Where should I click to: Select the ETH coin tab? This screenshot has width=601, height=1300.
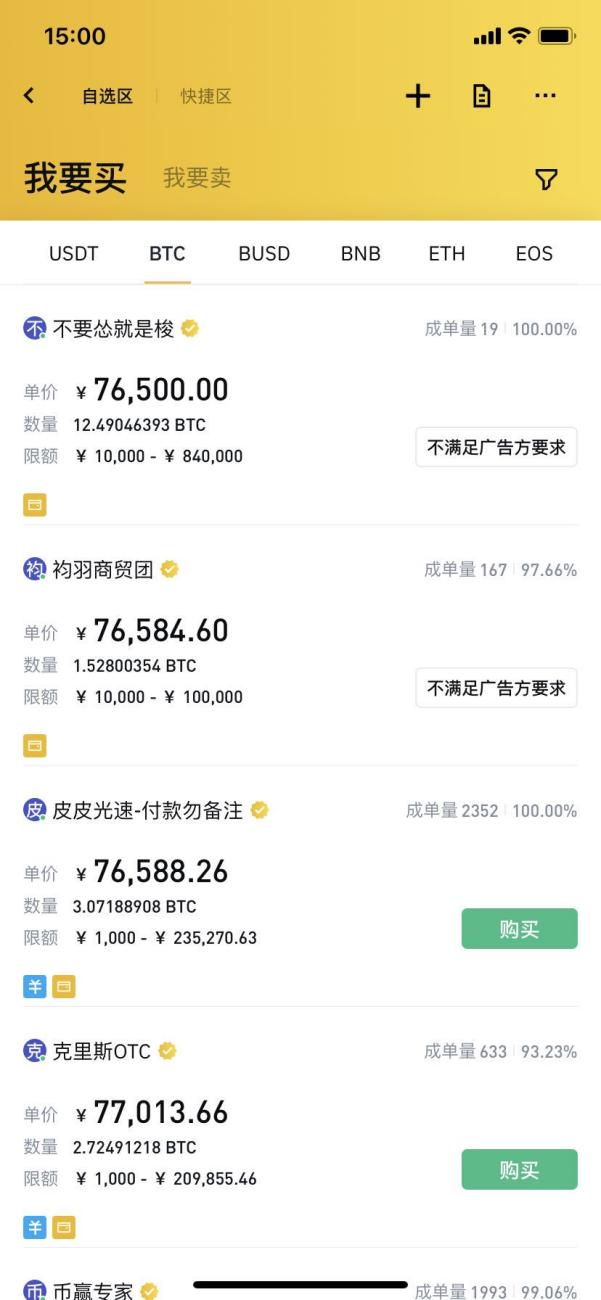pyautogui.click(x=447, y=254)
